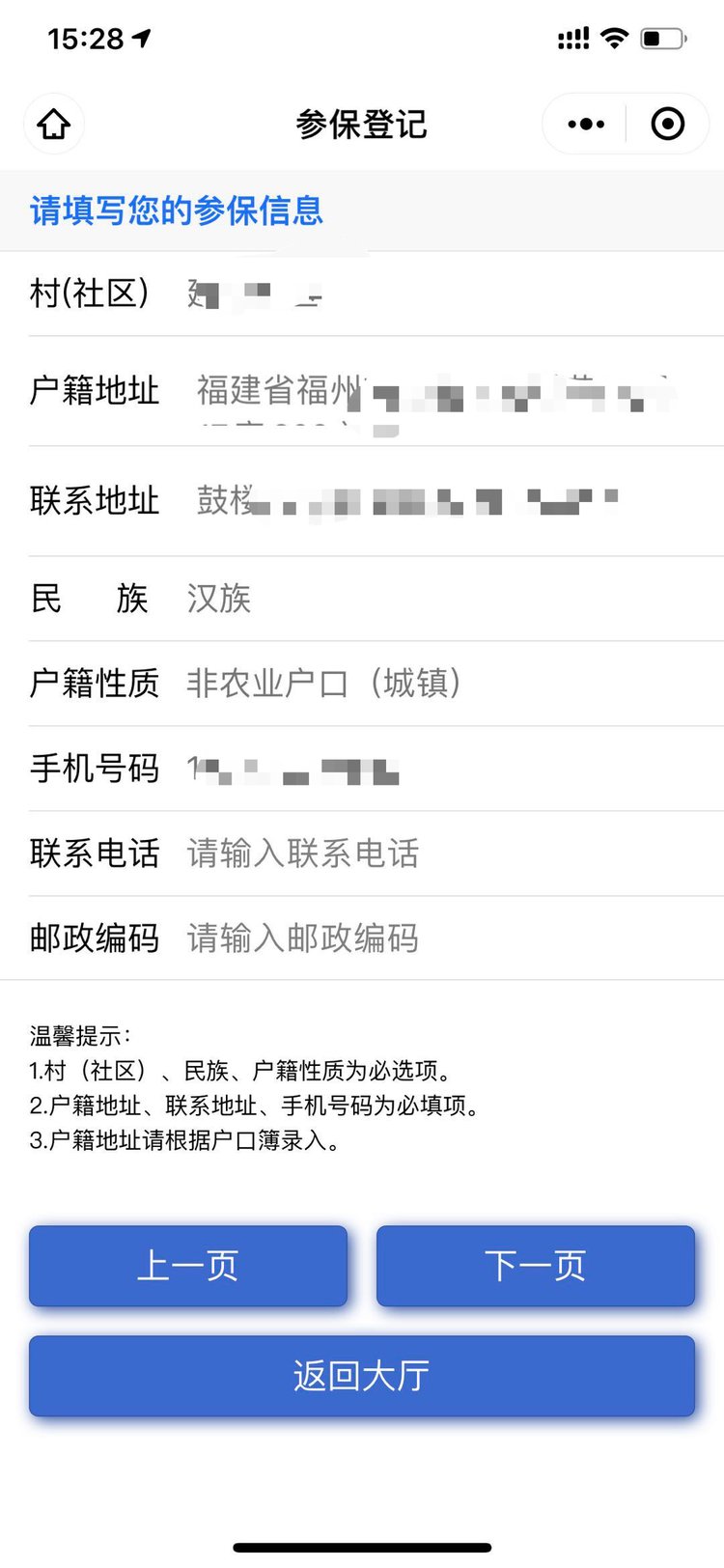Go to the mini program home

pos(54,124)
